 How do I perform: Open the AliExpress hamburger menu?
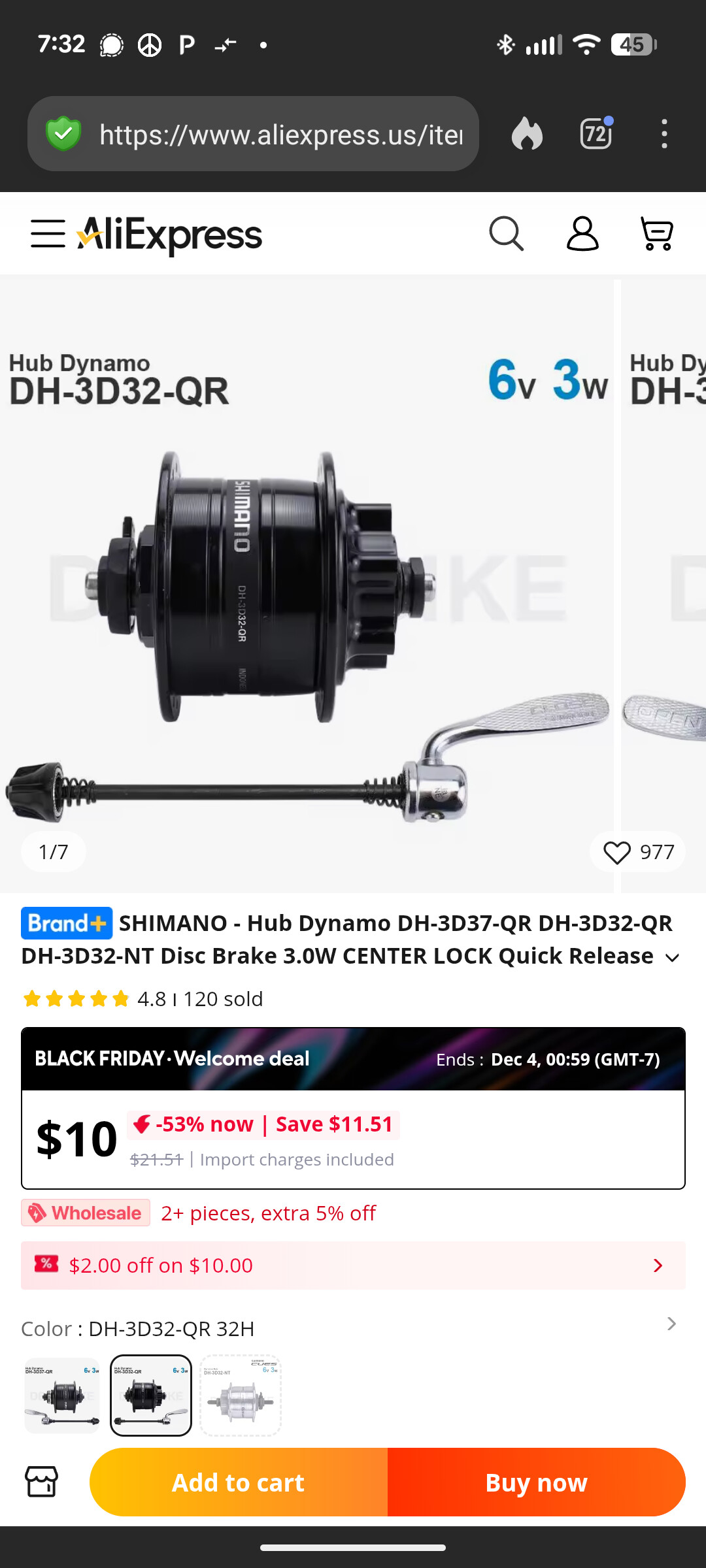click(x=48, y=234)
